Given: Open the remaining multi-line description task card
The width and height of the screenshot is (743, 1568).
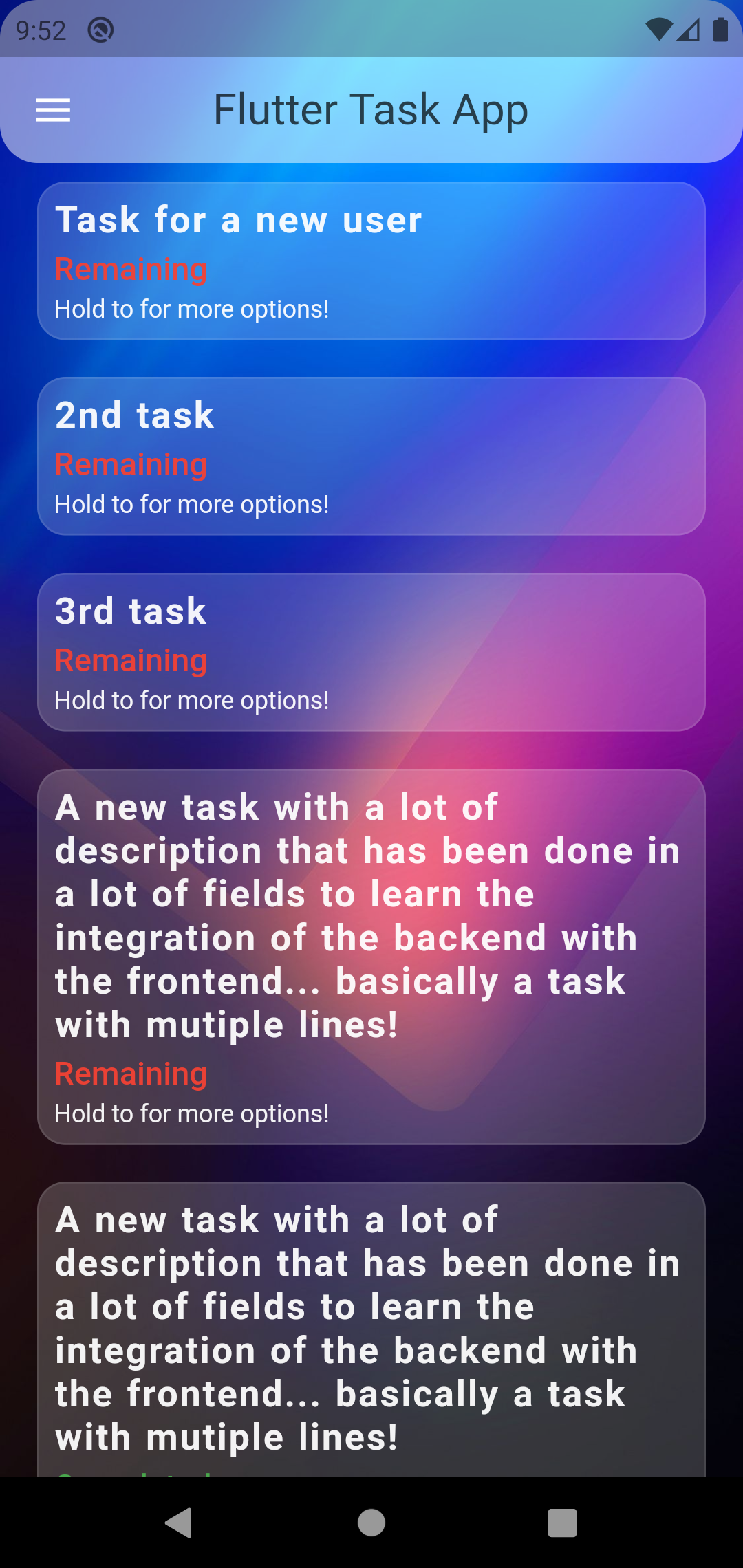Looking at the screenshot, I should point(371,957).
